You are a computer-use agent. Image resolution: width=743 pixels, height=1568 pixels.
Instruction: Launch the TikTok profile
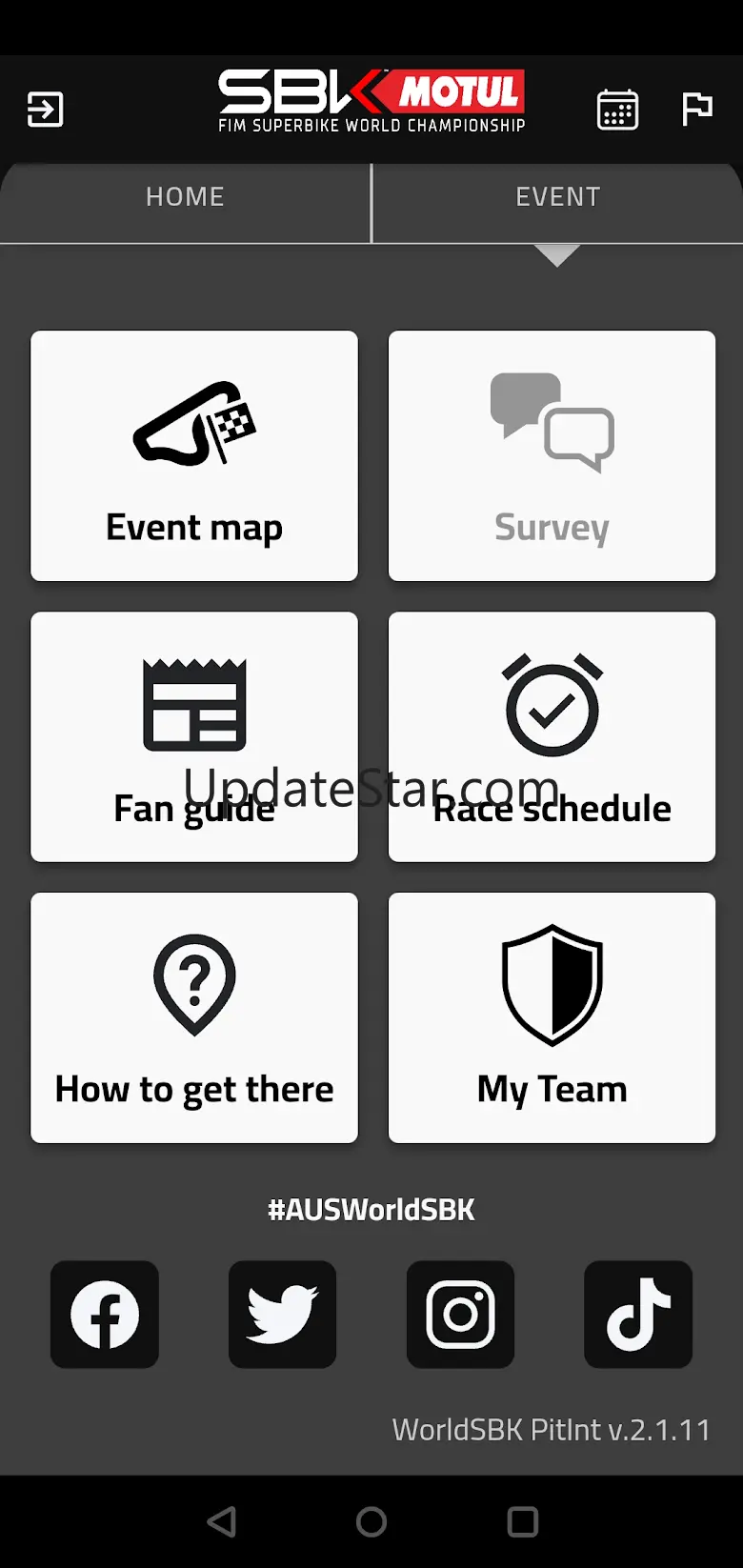(638, 1315)
